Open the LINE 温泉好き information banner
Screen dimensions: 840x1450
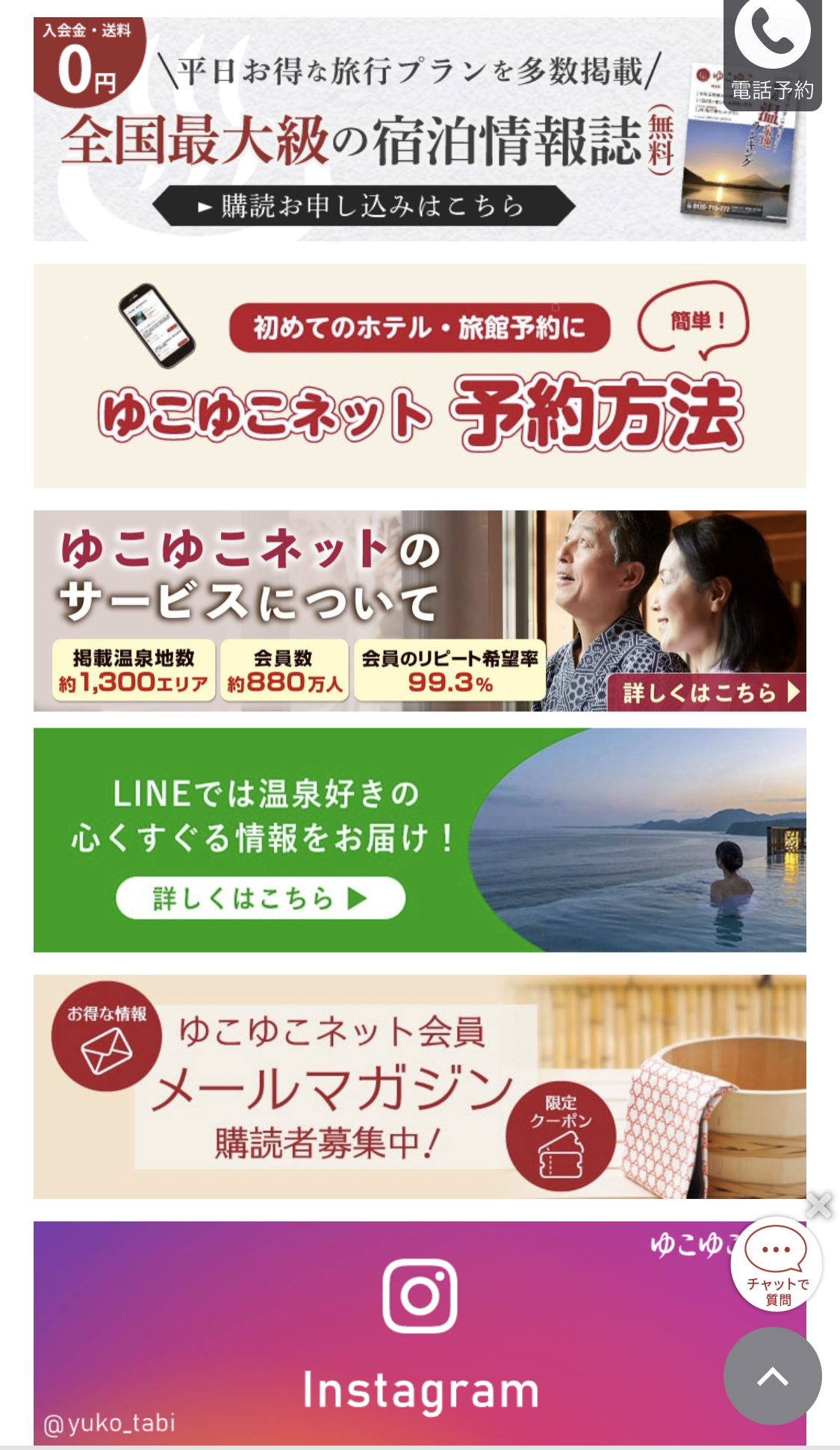pyautogui.click(x=420, y=840)
